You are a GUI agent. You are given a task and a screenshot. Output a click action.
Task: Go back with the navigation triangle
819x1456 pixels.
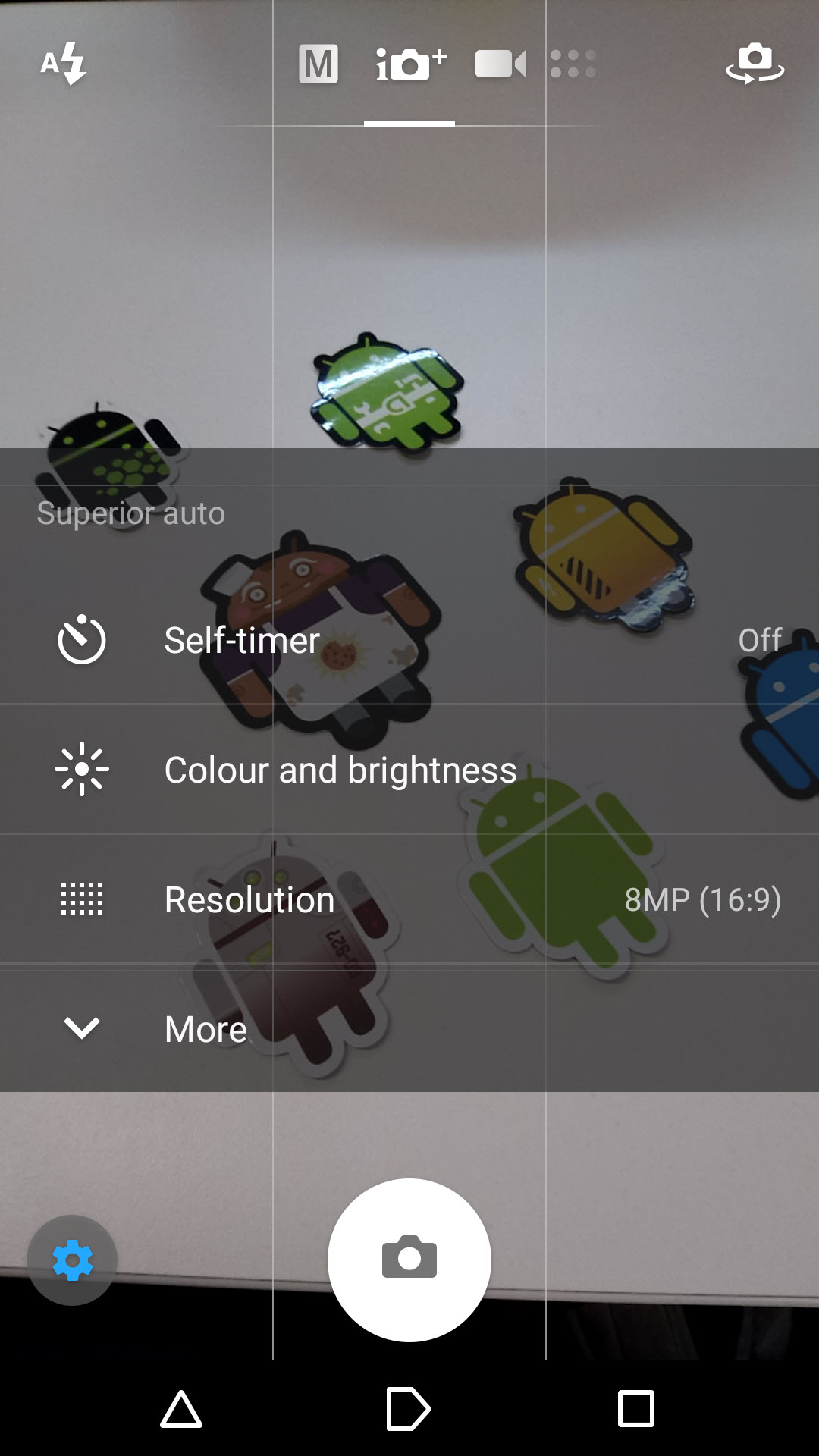pyautogui.click(x=181, y=1410)
